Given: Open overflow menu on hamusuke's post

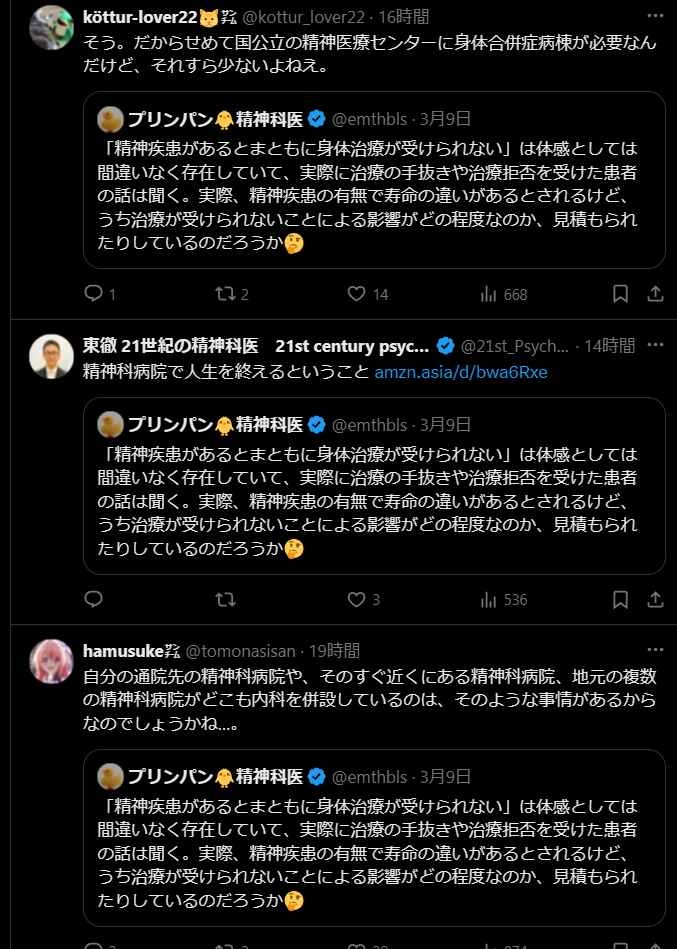Looking at the screenshot, I should pos(655,651).
